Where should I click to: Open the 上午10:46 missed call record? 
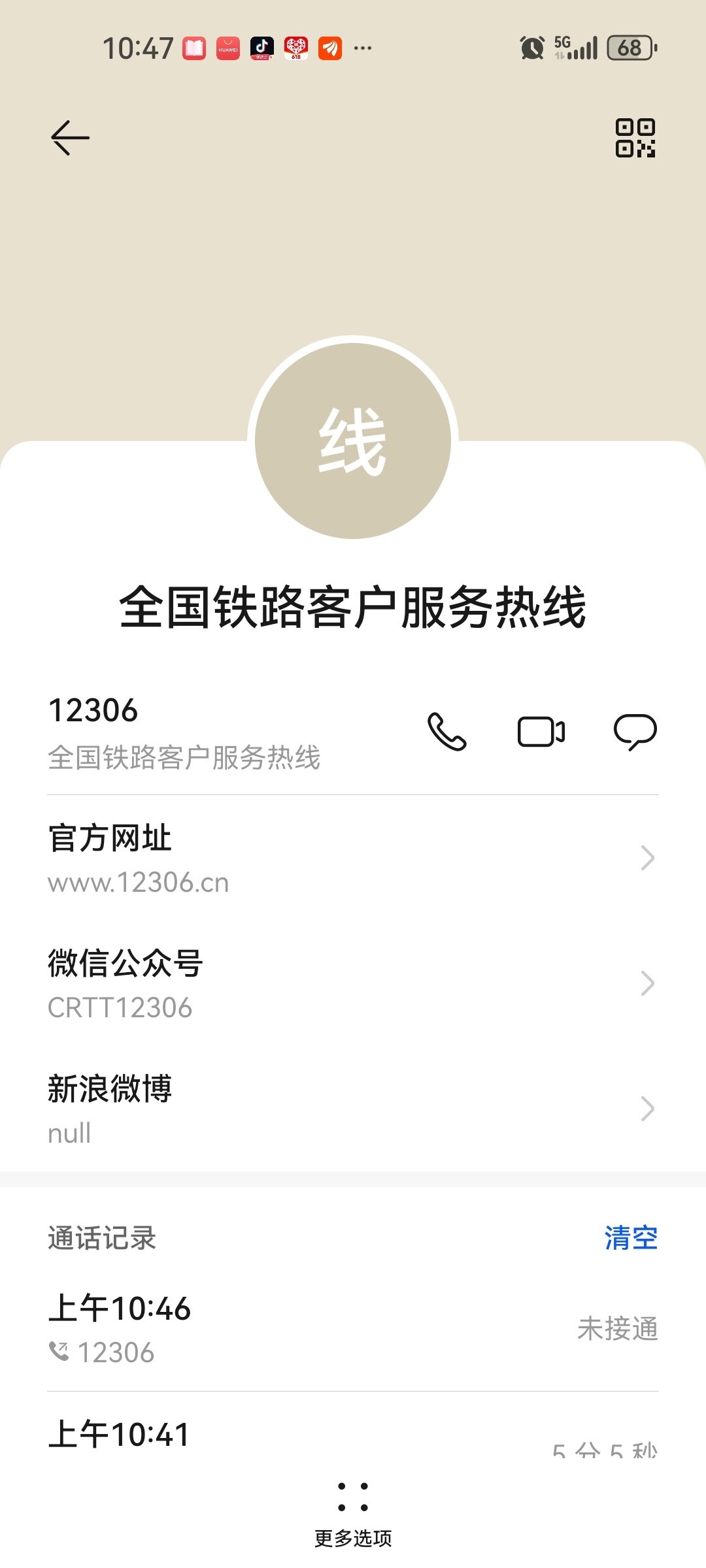pyautogui.click(x=353, y=1329)
